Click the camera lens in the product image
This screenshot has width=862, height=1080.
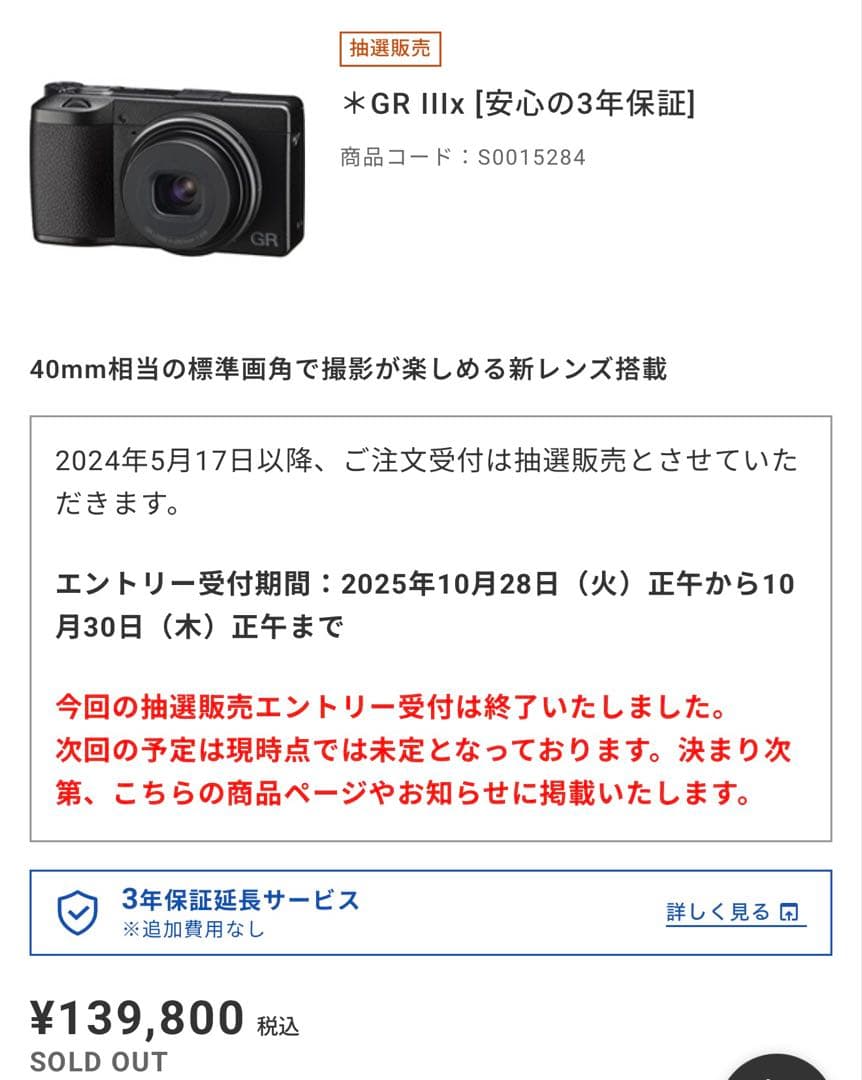coord(183,190)
